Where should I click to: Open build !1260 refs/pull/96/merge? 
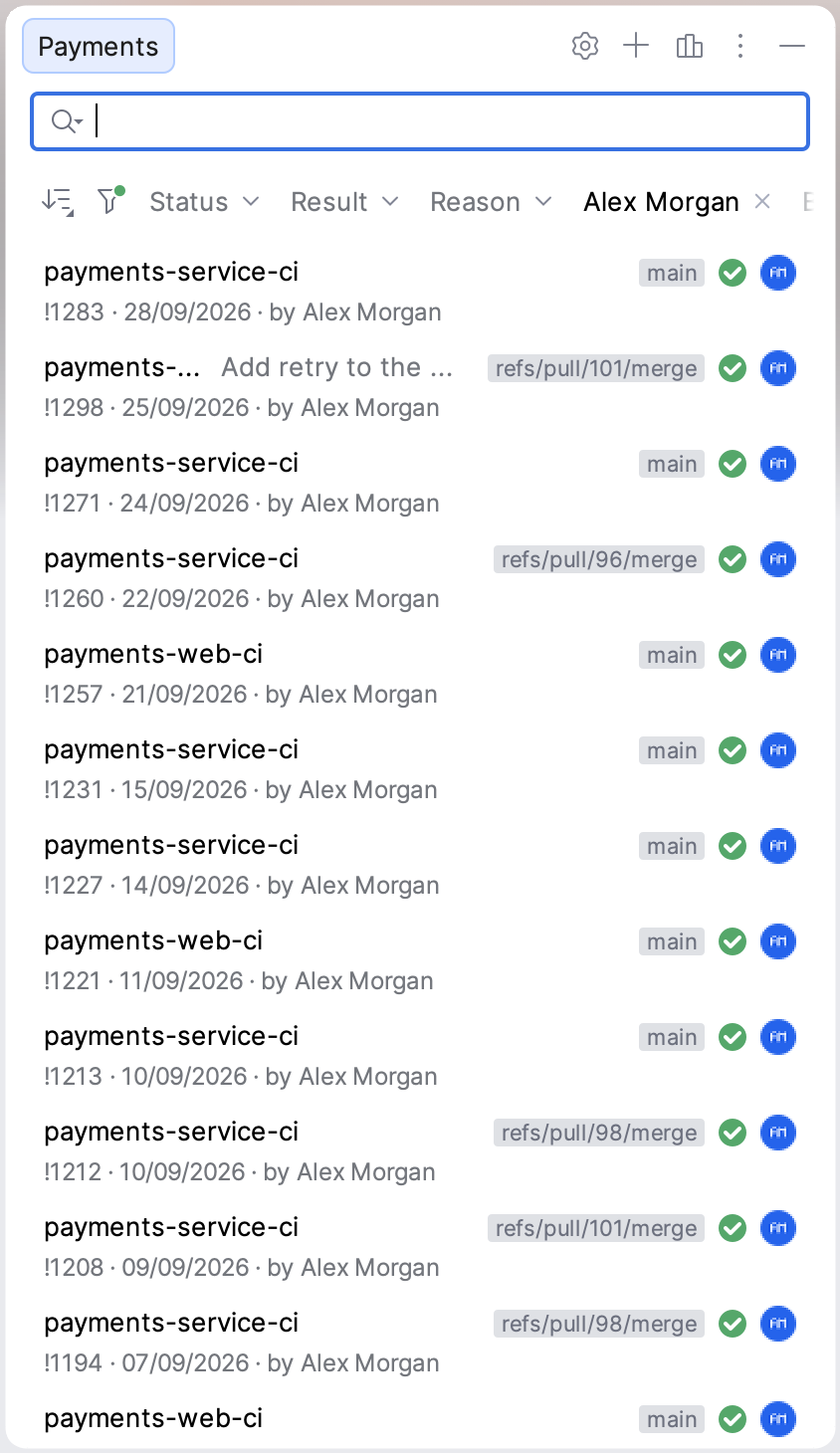(420, 578)
